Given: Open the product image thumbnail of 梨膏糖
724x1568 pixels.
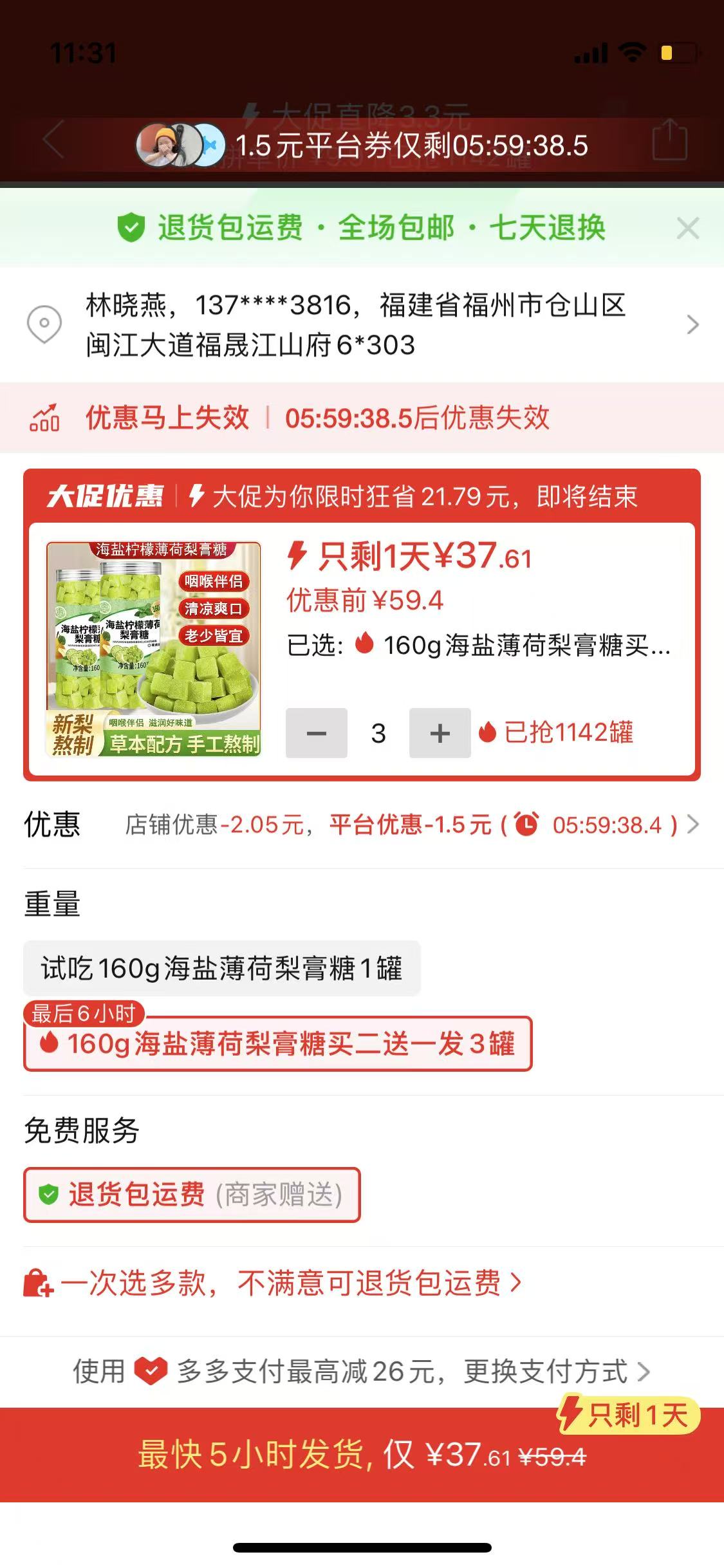Looking at the screenshot, I should 154,649.
